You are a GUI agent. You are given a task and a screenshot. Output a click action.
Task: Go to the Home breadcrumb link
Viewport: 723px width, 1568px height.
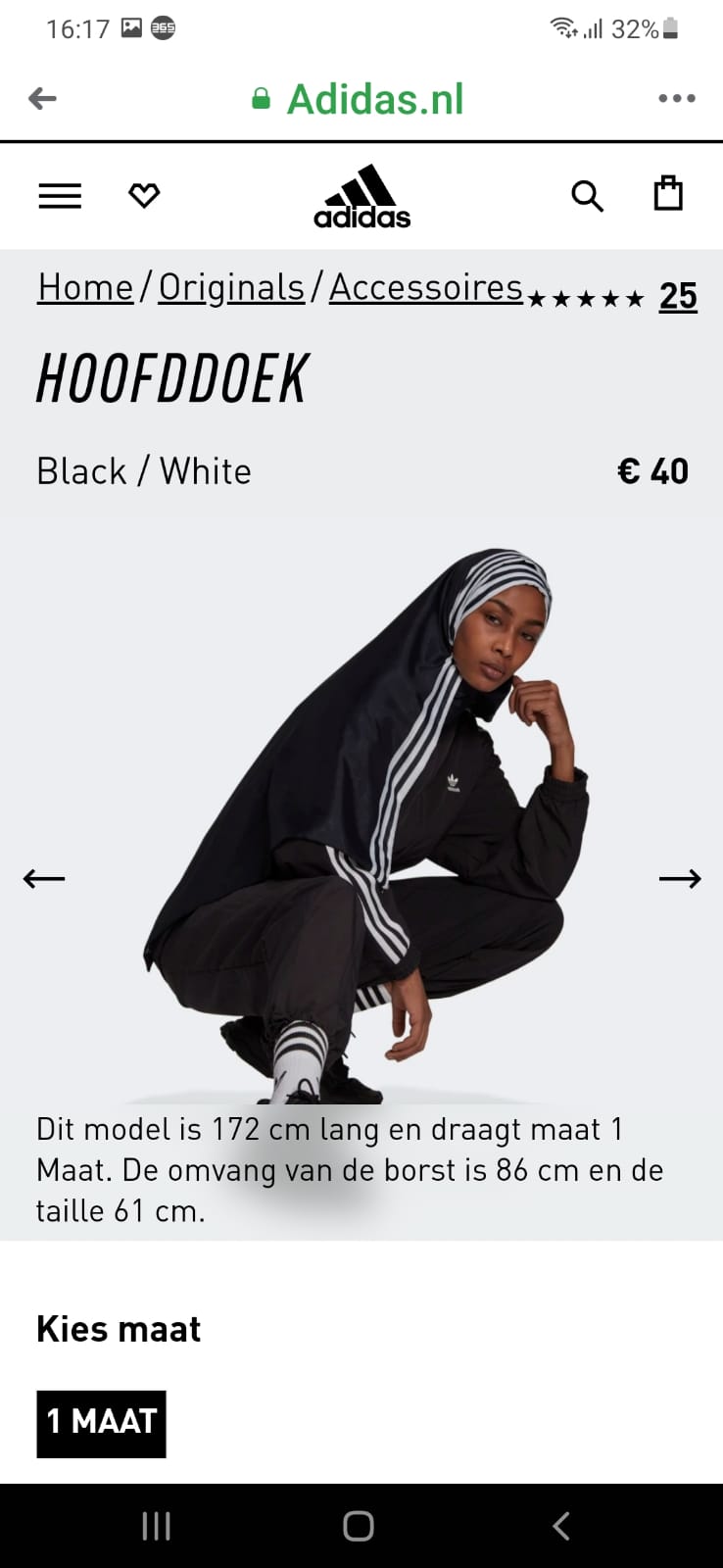[85, 288]
